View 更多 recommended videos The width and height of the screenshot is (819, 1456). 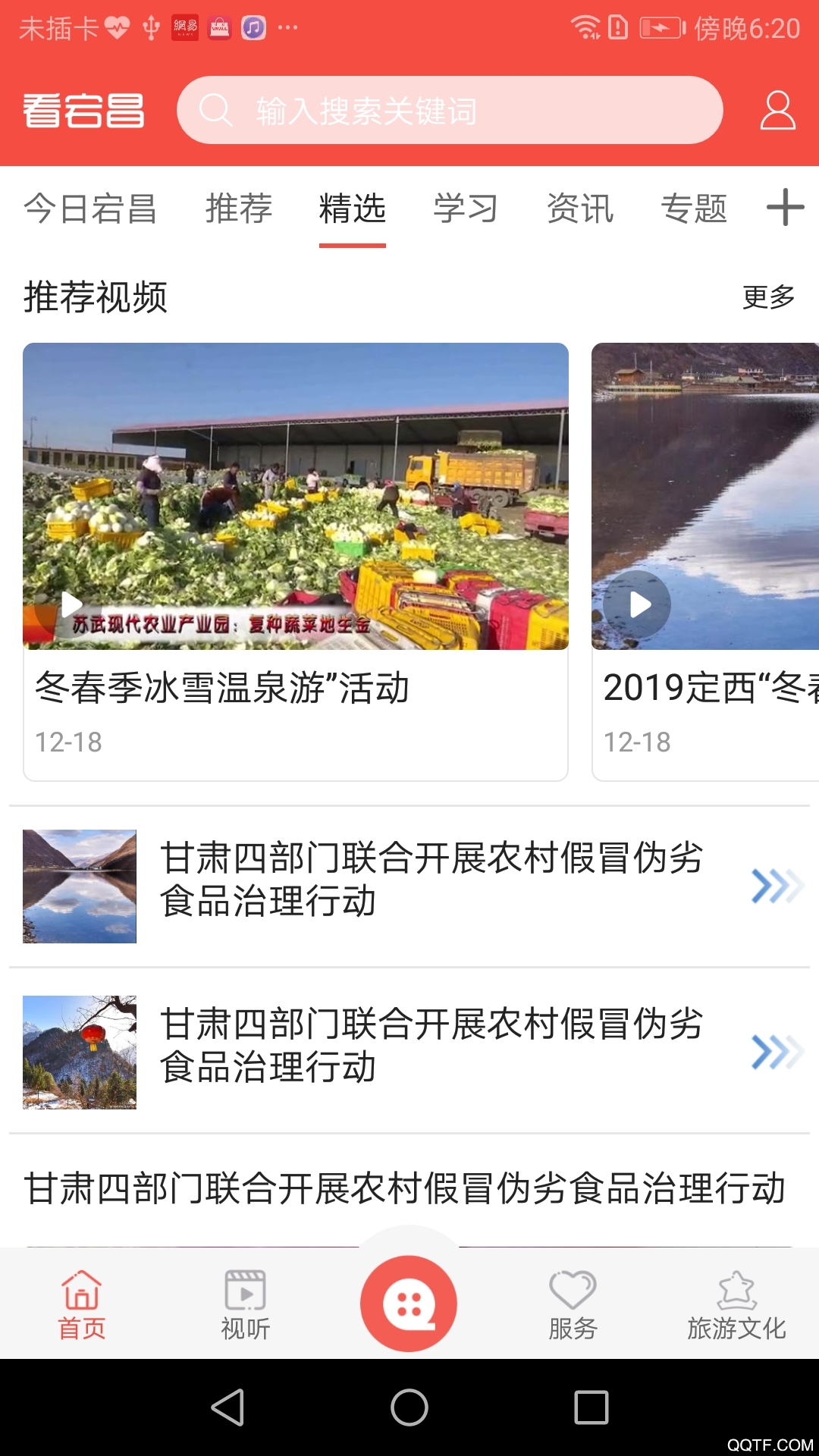click(x=768, y=297)
